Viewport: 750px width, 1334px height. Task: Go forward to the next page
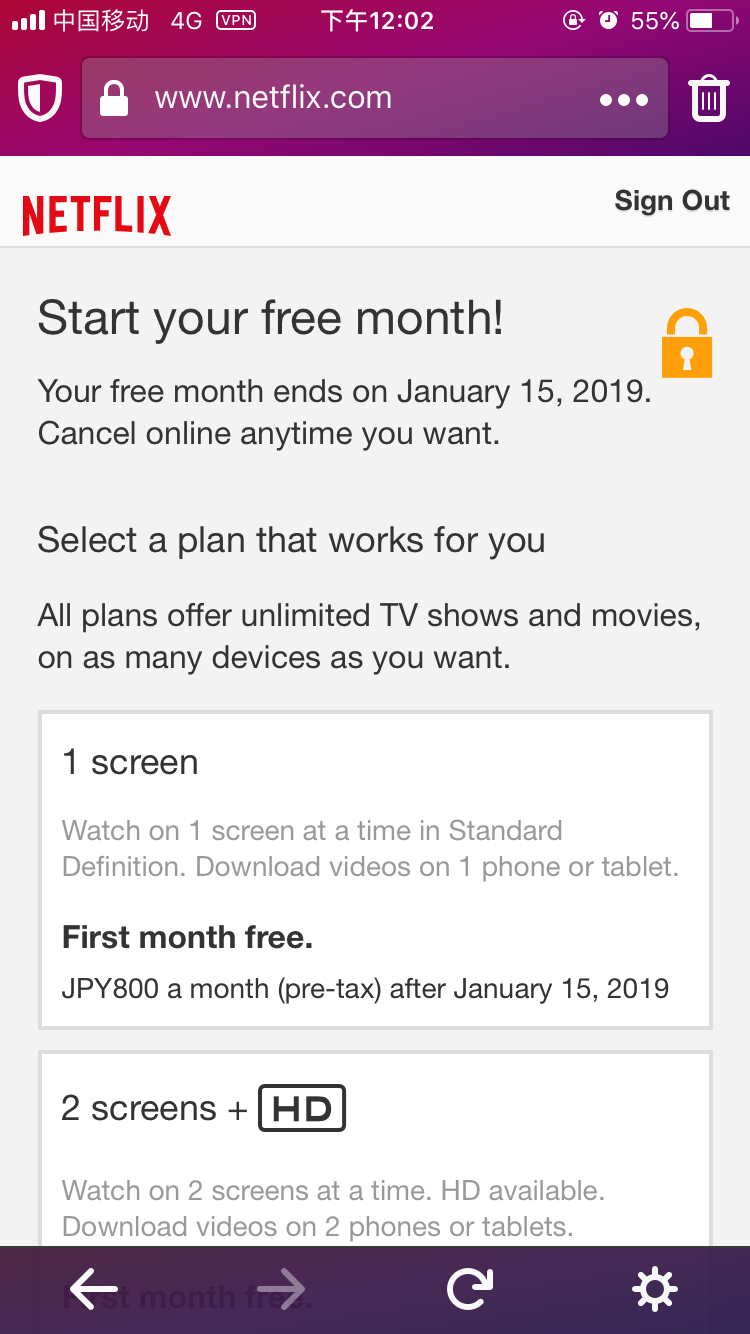(280, 1290)
